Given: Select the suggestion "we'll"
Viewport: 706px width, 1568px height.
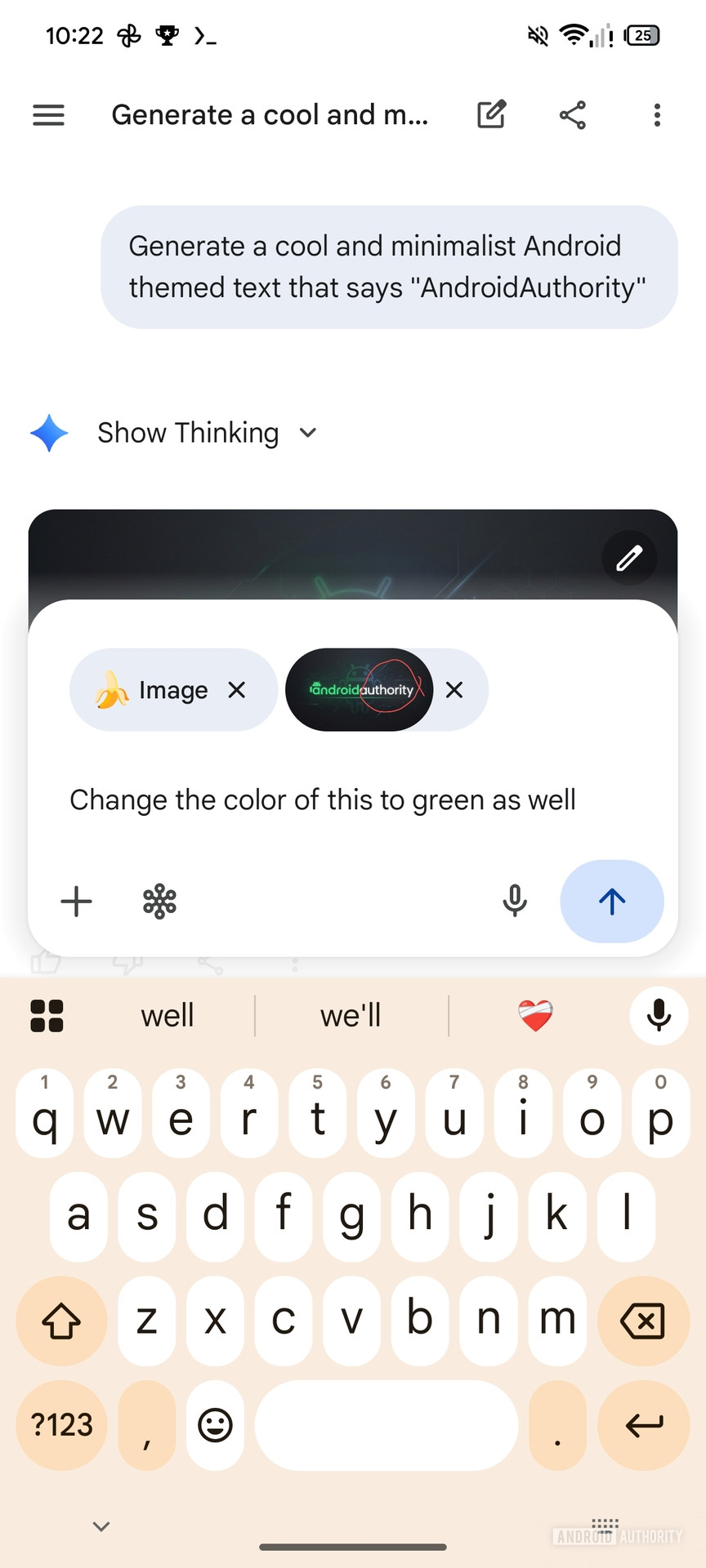Looking at the screenshot, I should pyautogui.click(x=351, y=1015).
